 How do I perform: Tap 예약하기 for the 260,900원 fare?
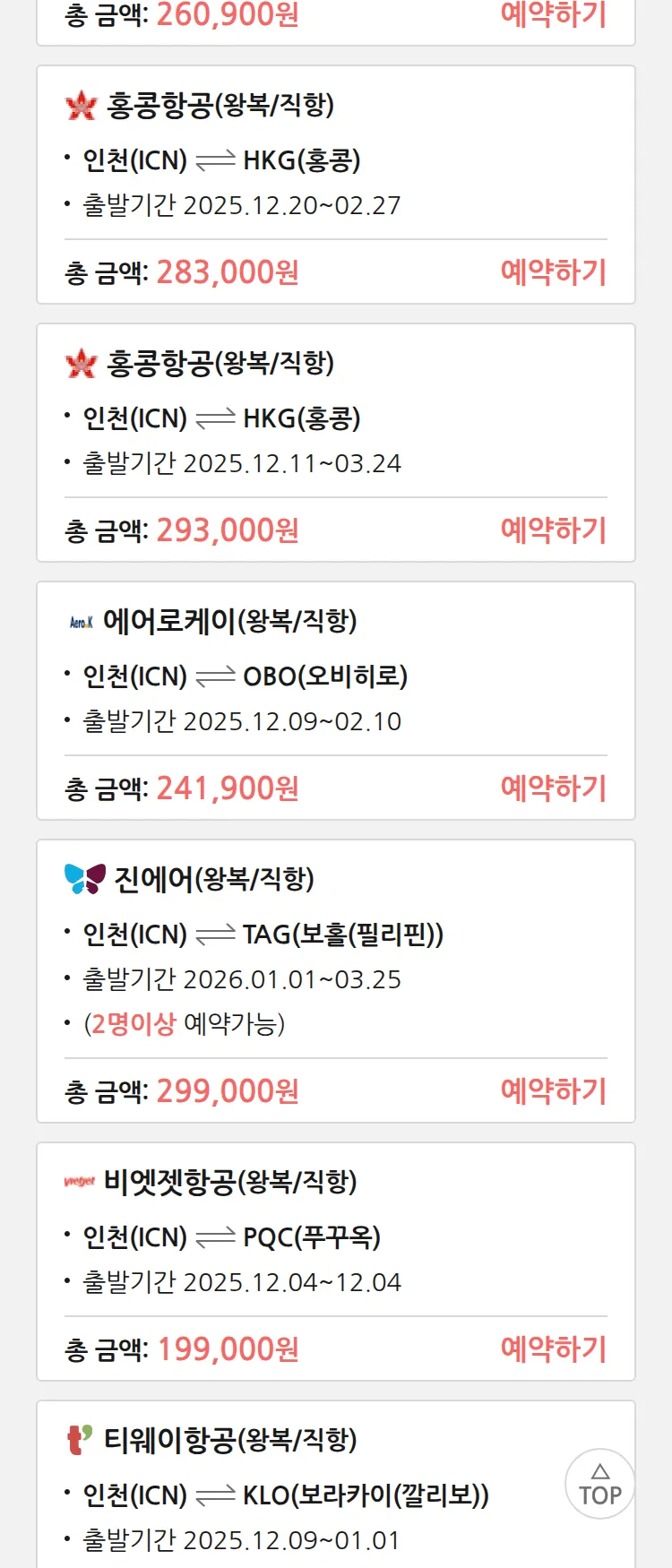[x=553, y=14]
